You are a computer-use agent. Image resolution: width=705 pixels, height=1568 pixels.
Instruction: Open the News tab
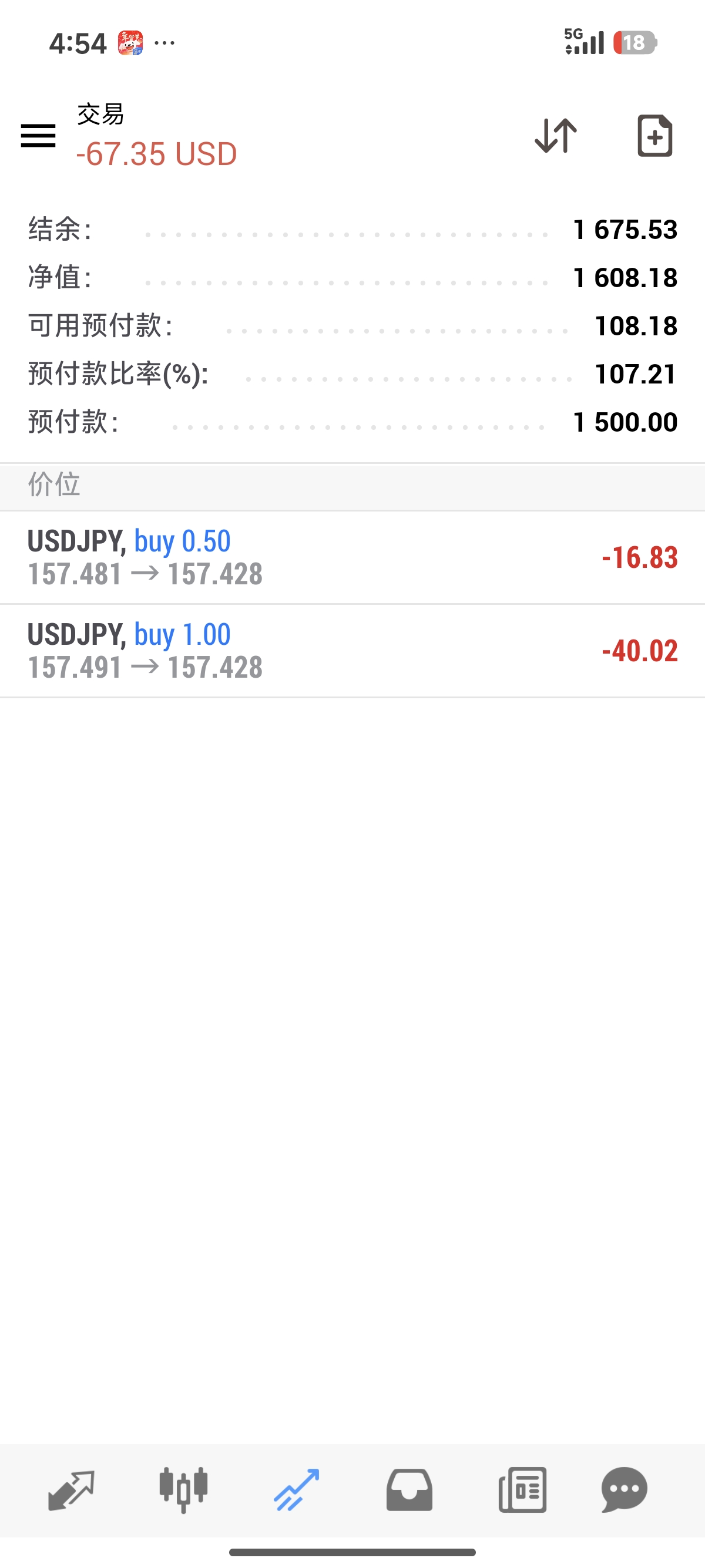tap(522, 1490)
